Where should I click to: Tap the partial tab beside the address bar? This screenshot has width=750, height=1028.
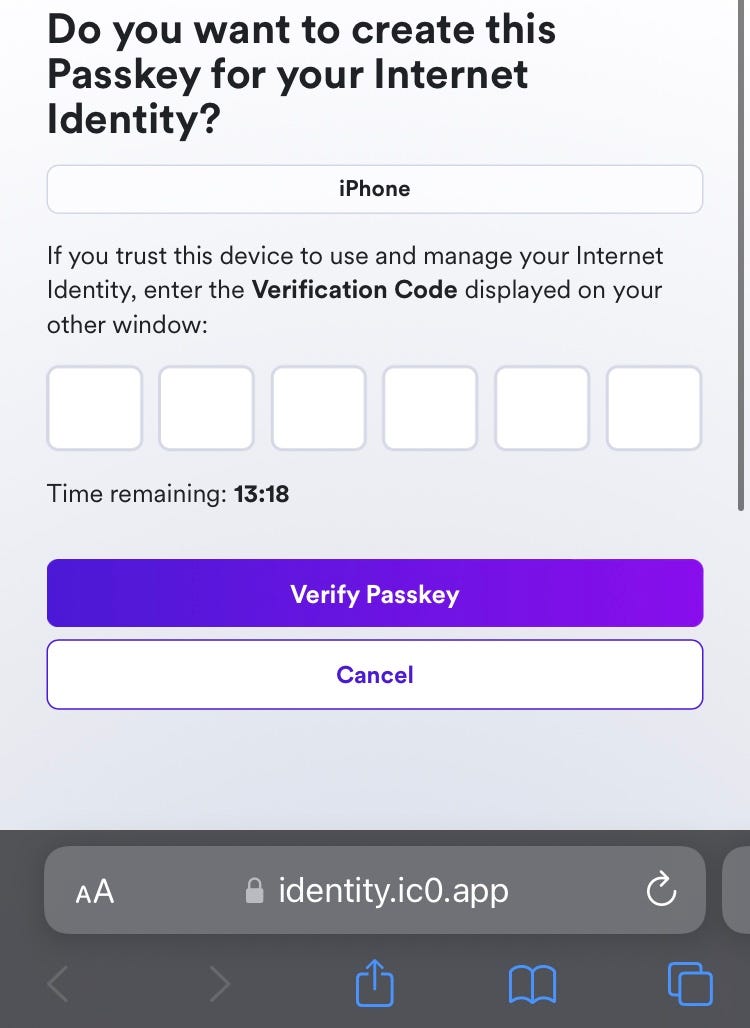click(x=739, y=890)
